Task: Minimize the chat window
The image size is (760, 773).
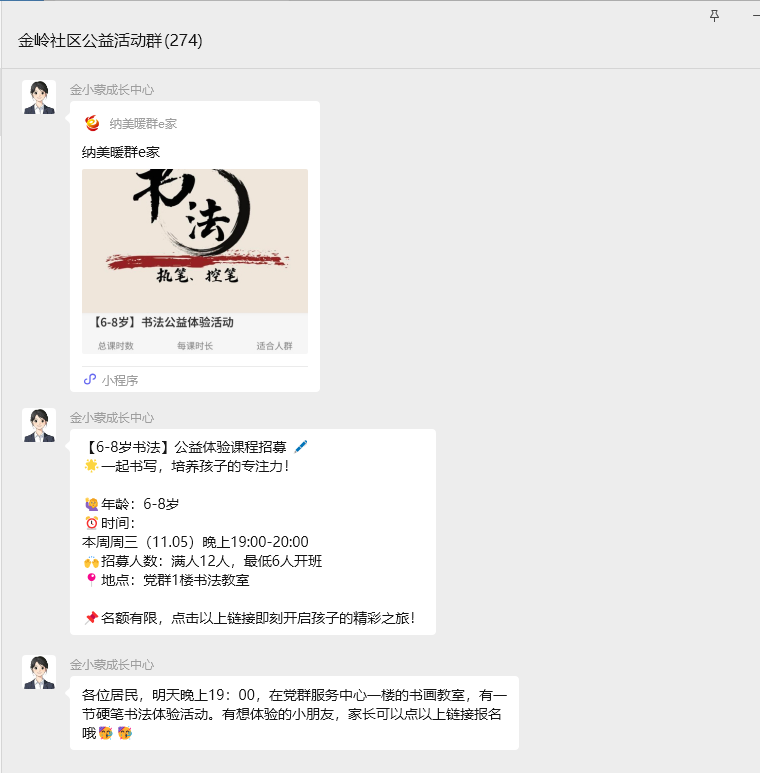Action: tap(755, 16)
